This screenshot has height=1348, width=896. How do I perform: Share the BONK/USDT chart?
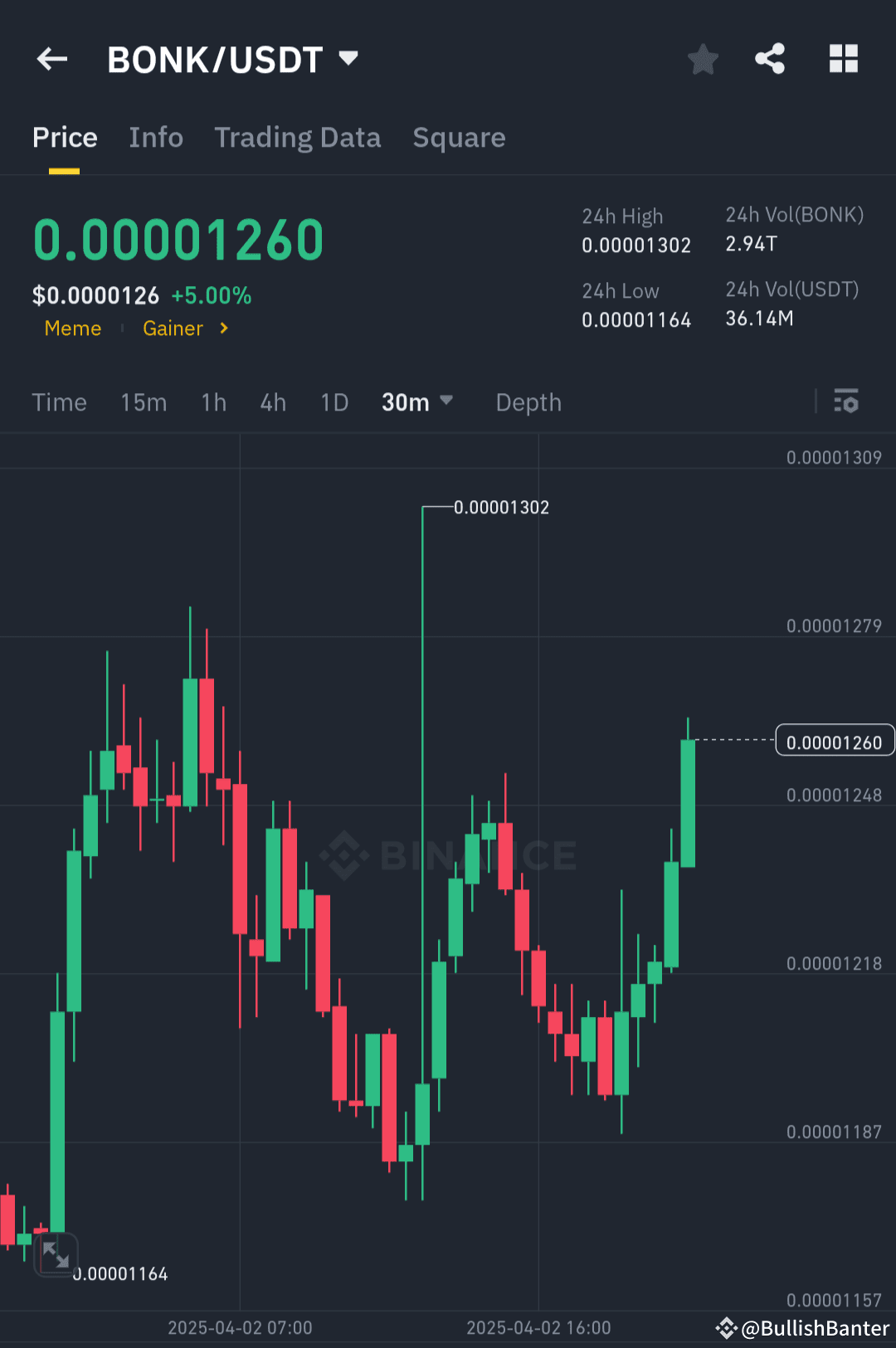click(770, 59)
